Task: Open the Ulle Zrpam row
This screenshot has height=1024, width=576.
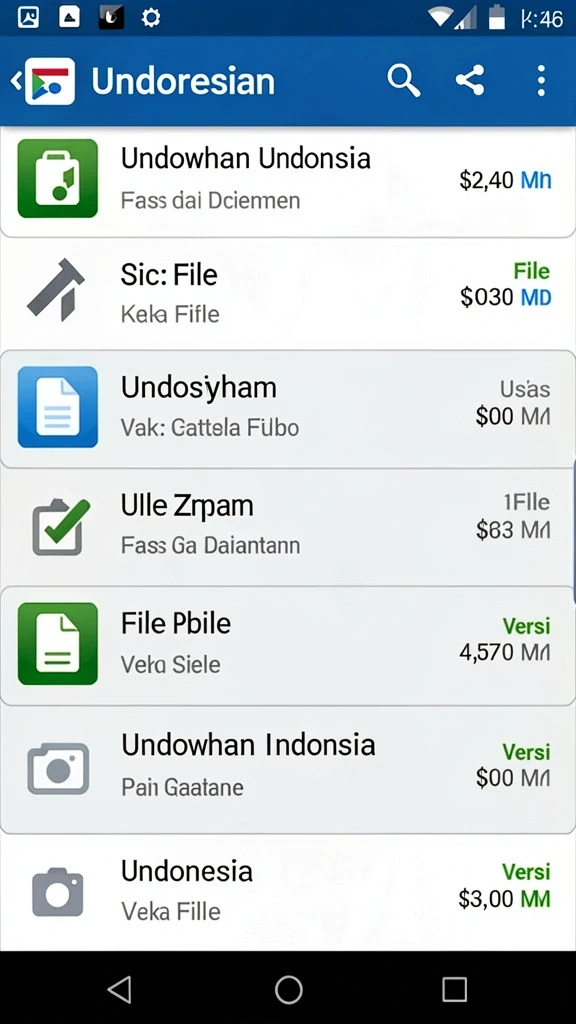Action: 288,526
